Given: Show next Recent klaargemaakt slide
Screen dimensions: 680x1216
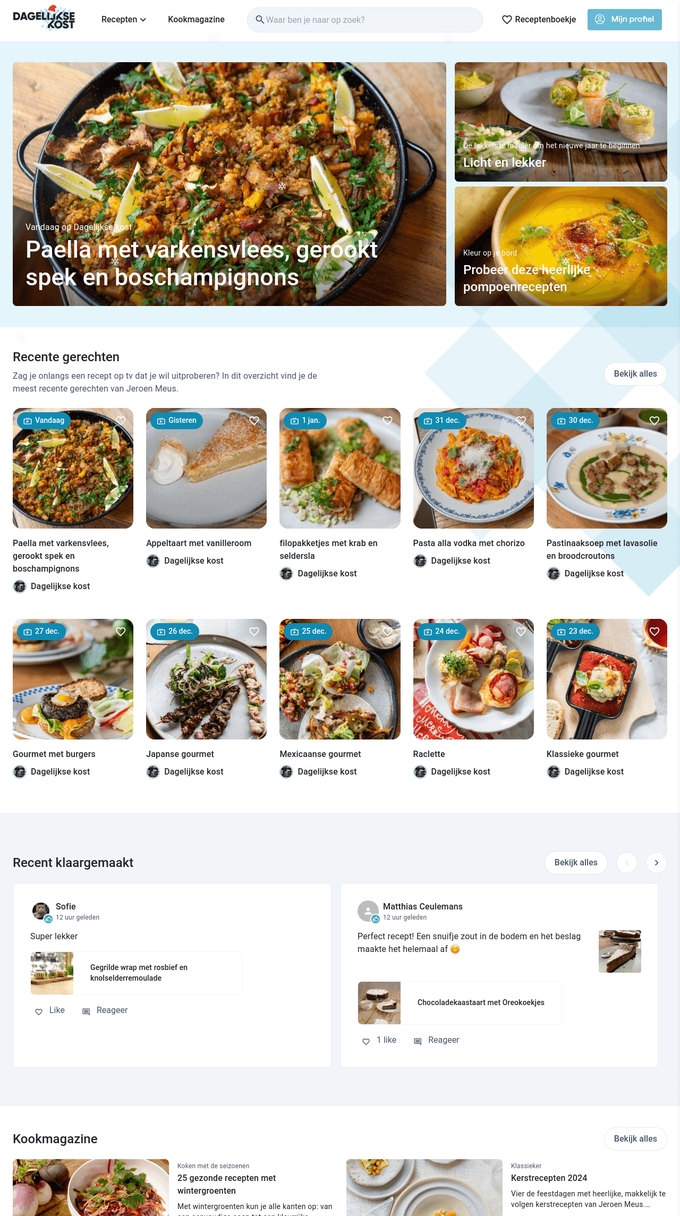Looking at the screenshot, I should 656,862.
